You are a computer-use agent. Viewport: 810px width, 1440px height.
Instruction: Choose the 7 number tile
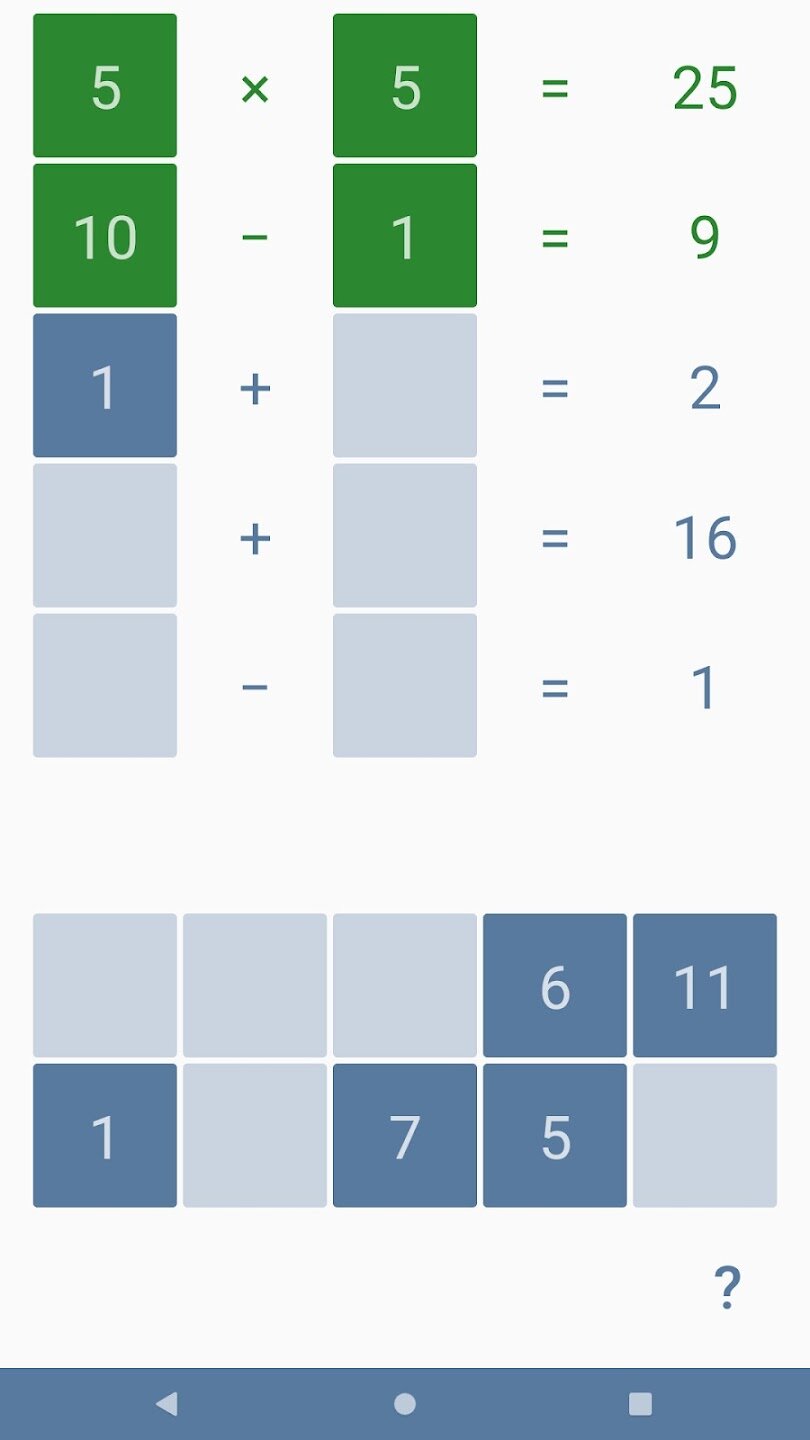coord(405,1135)
